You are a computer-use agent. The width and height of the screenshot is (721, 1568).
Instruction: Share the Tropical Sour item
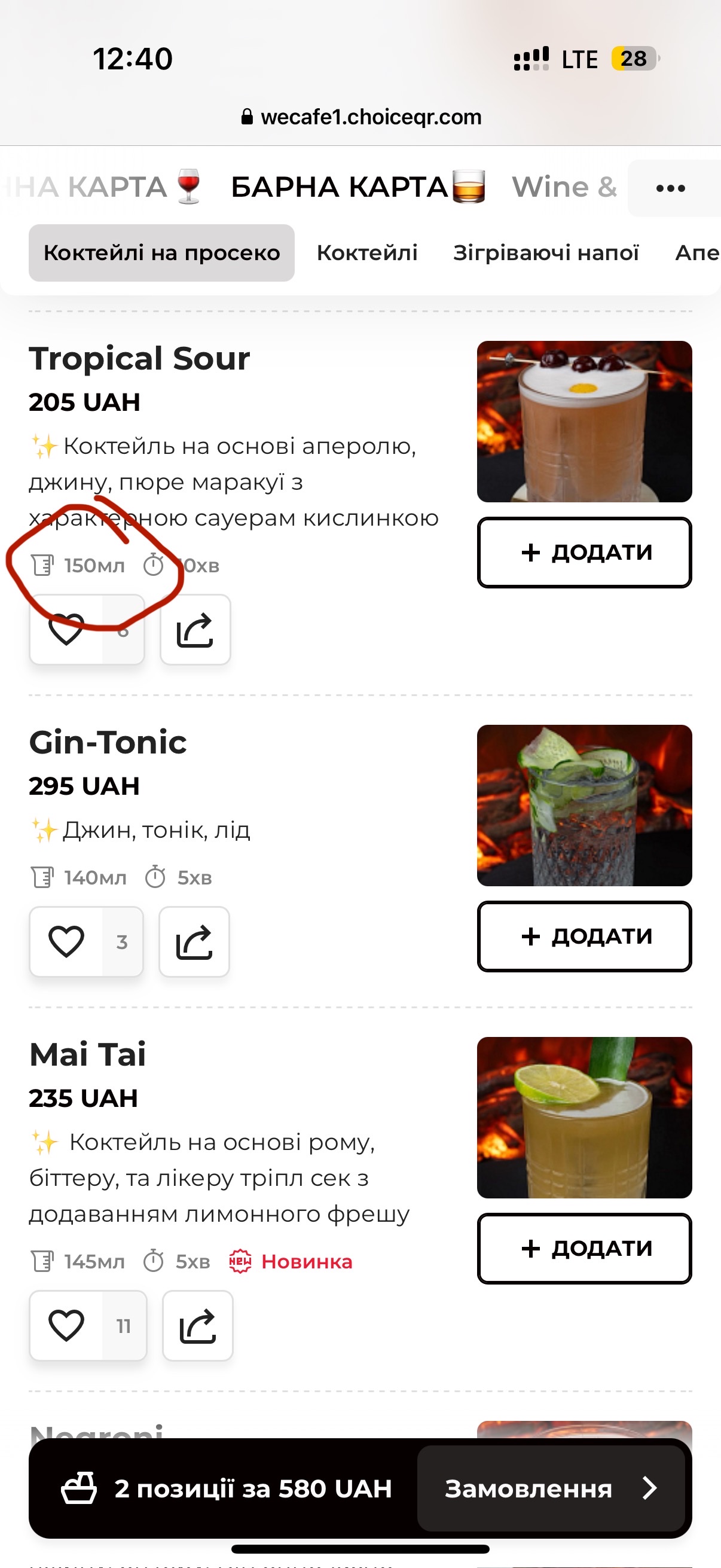[195, 630]
